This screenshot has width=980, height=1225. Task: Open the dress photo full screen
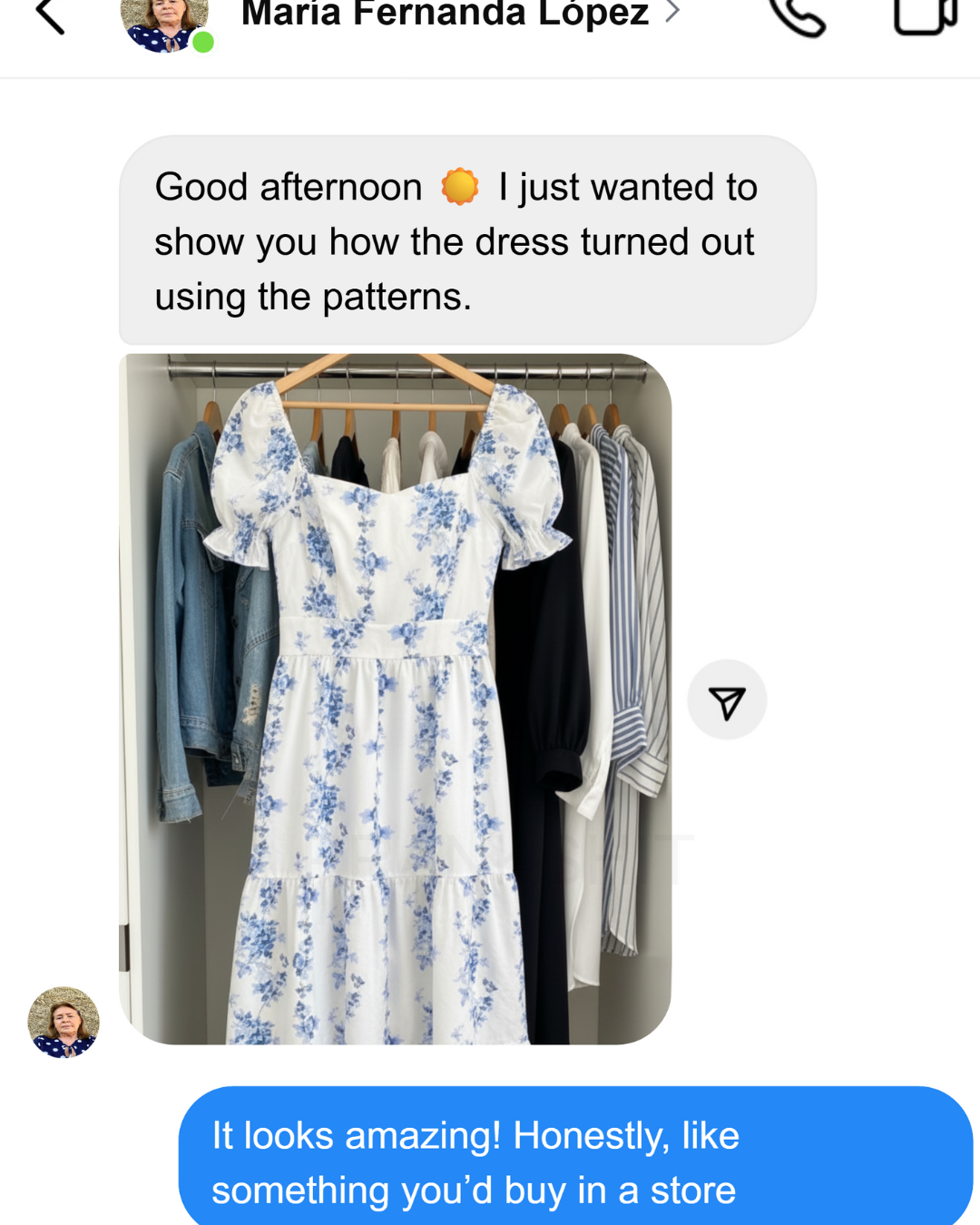coord(395,699)
